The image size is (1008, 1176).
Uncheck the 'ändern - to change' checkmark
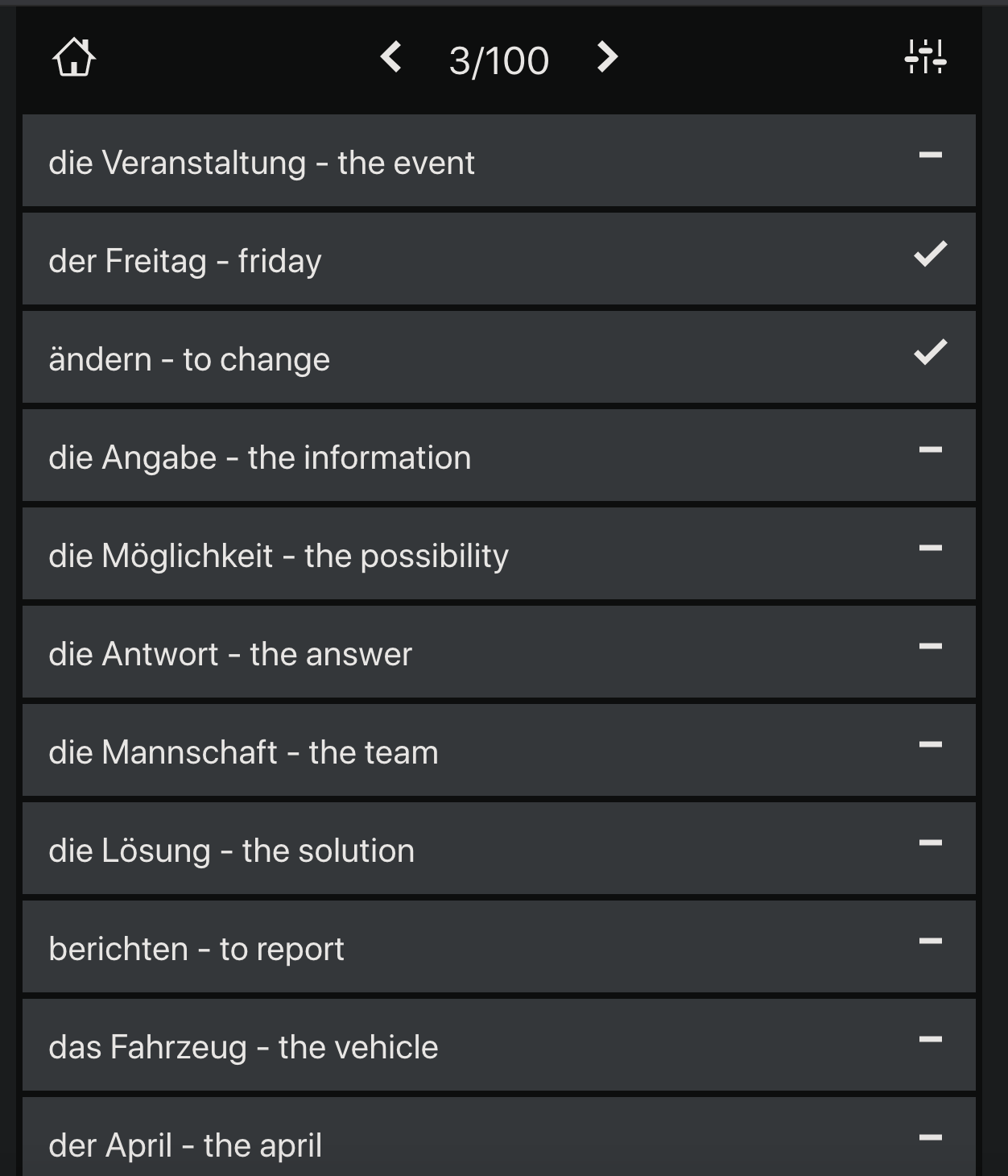[930, 353]
